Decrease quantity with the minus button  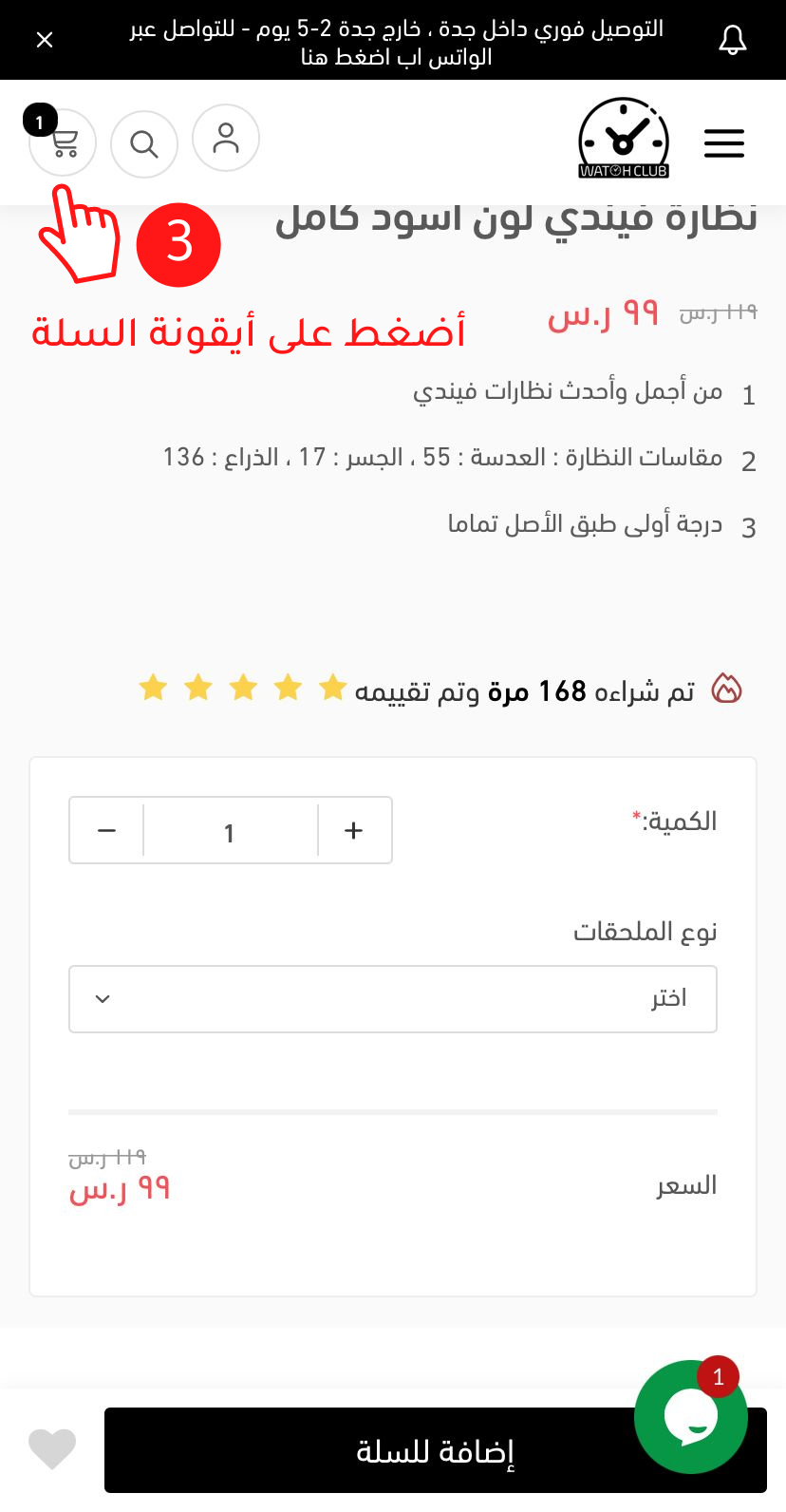pos(106,831)
